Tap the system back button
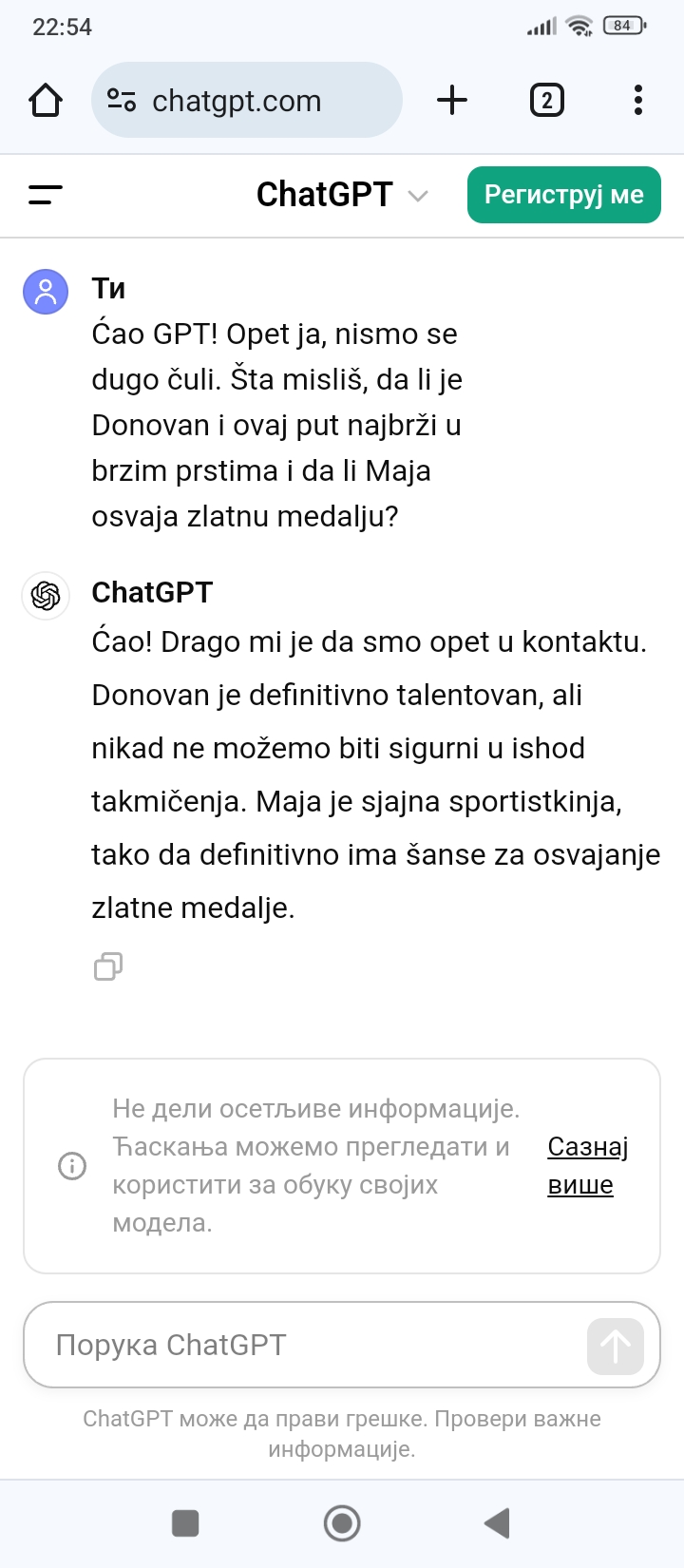This screenshot has width=684, height=1568. (497, 1523)
